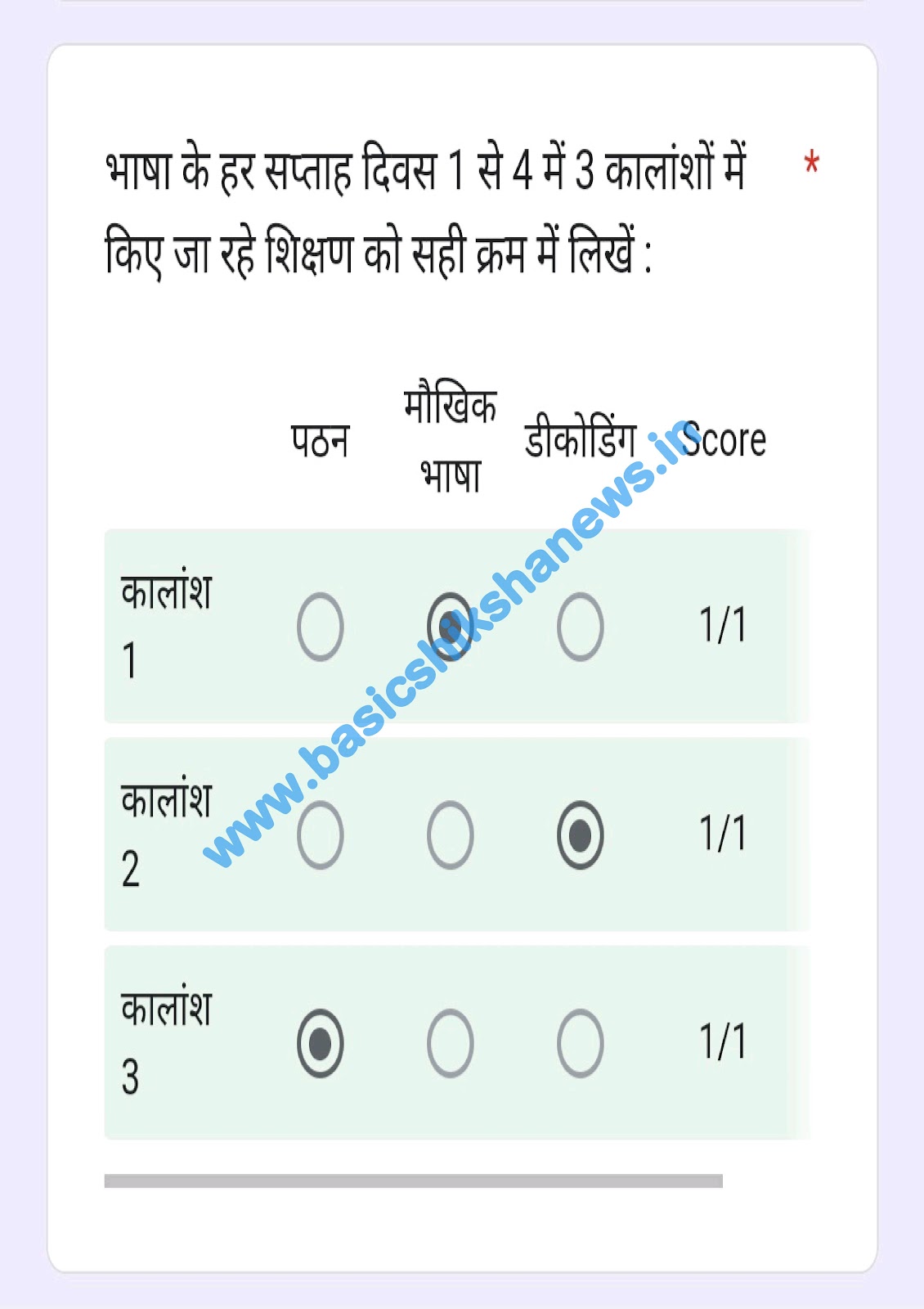Viewport: 924px width, 1309px height.
Task: Select डीकोडिंग for कालांश 1
Action: coord(581,627)
